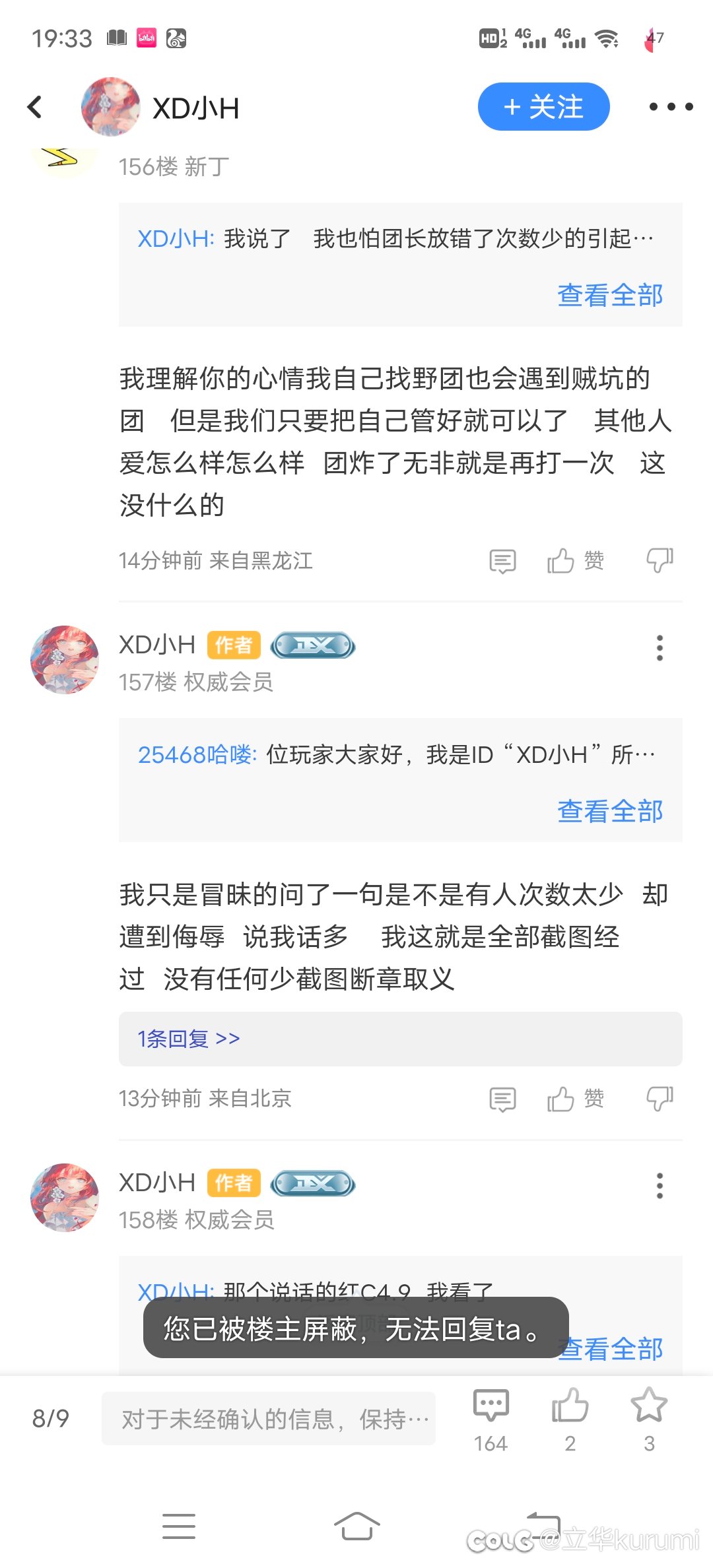The image size is (713, 1568).
Task: Dislike the 156楼 comment from 黑龙江
Action: (x=659, y=561)
